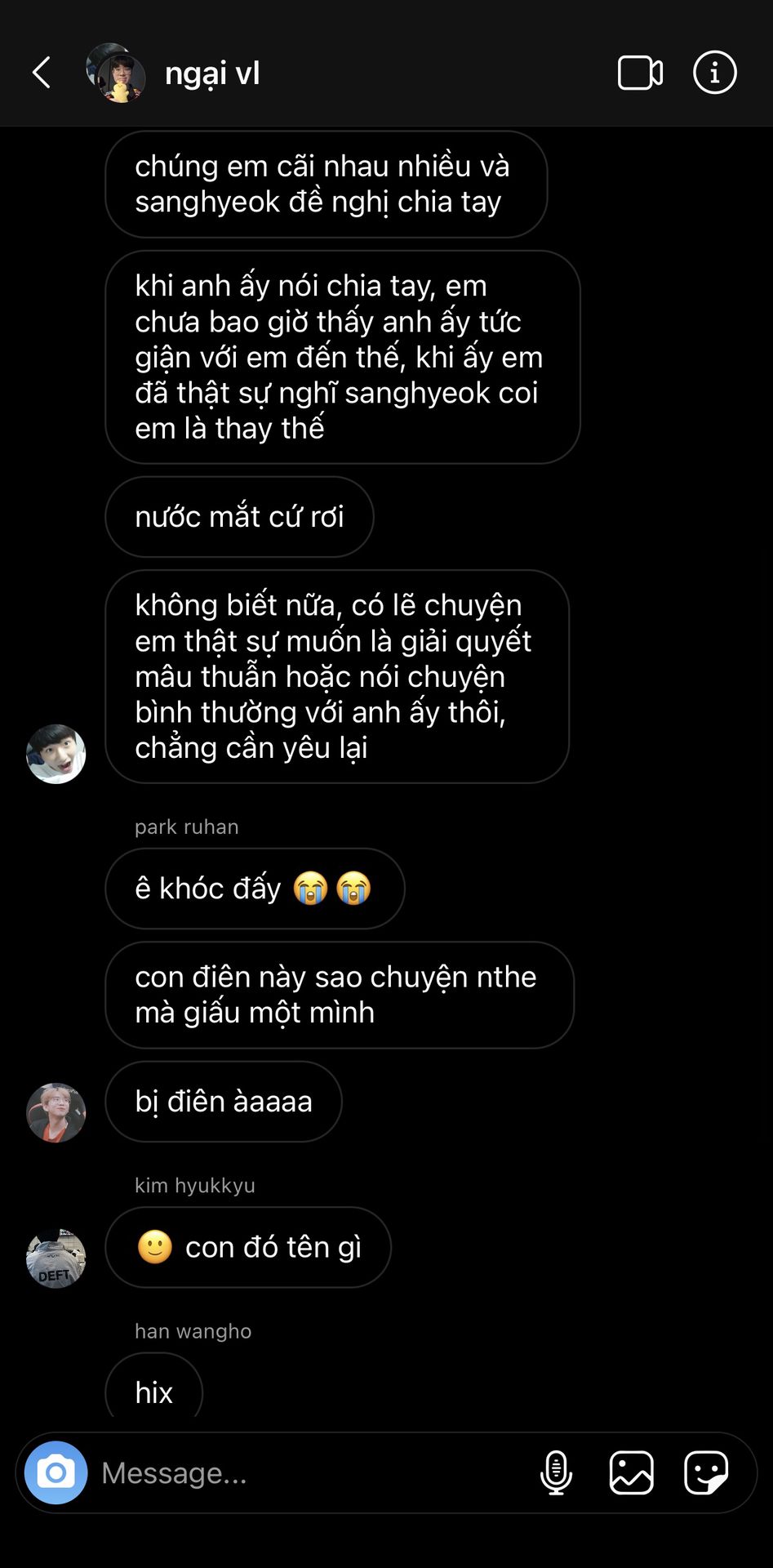Open the chat info details
Viewport: 773px width, 1568px height.
tap(714, 73)
